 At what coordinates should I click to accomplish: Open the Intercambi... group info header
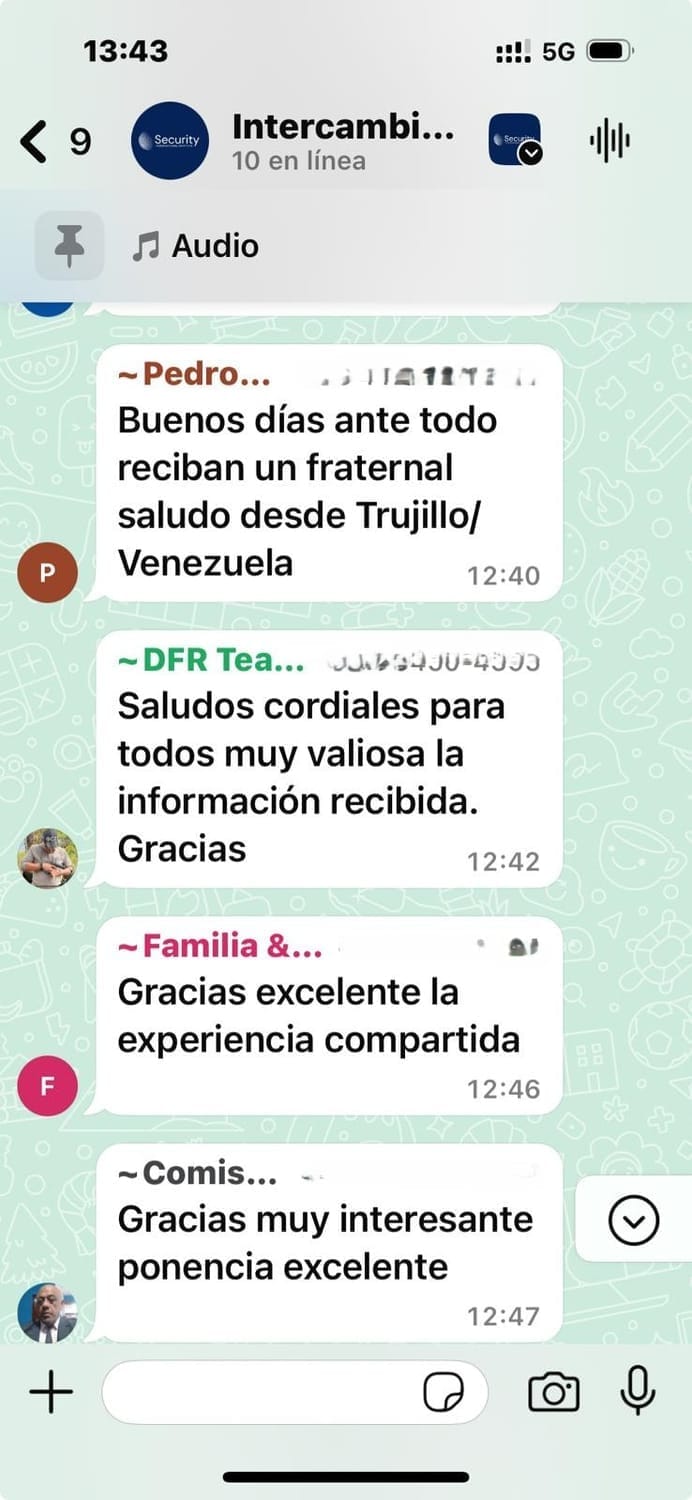coord(342,142)
